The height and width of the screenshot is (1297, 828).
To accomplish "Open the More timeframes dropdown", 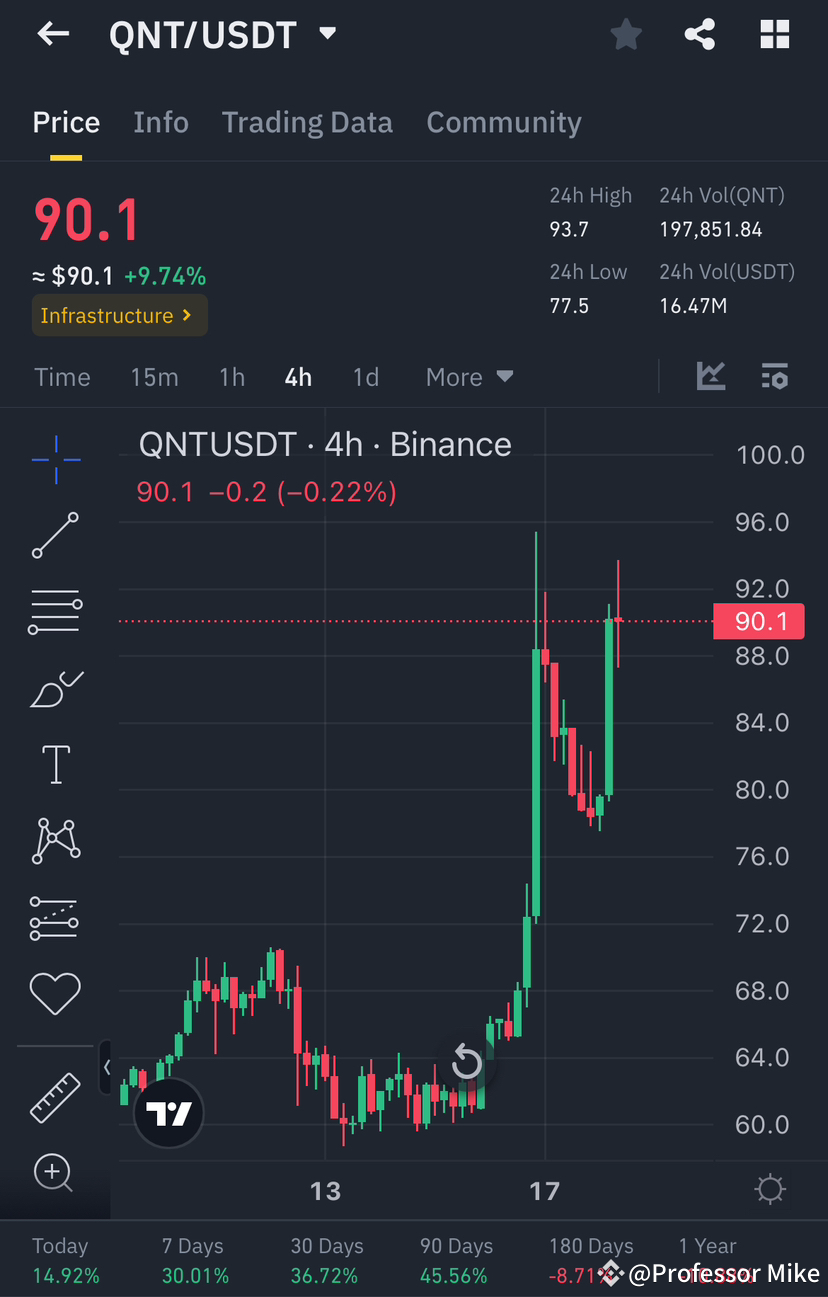I will pos(469,377).
